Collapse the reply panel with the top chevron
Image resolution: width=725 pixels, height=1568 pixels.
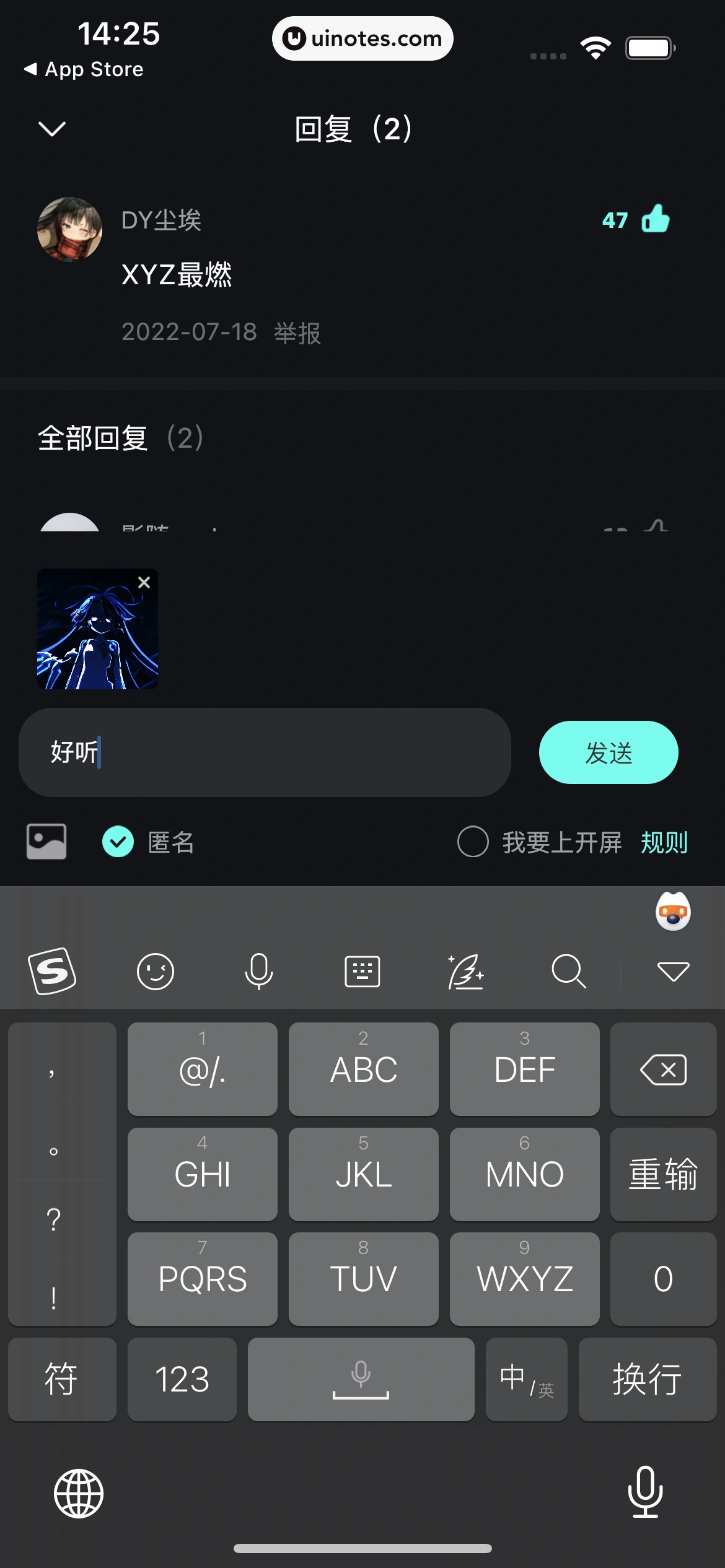(x=52, y=129)
